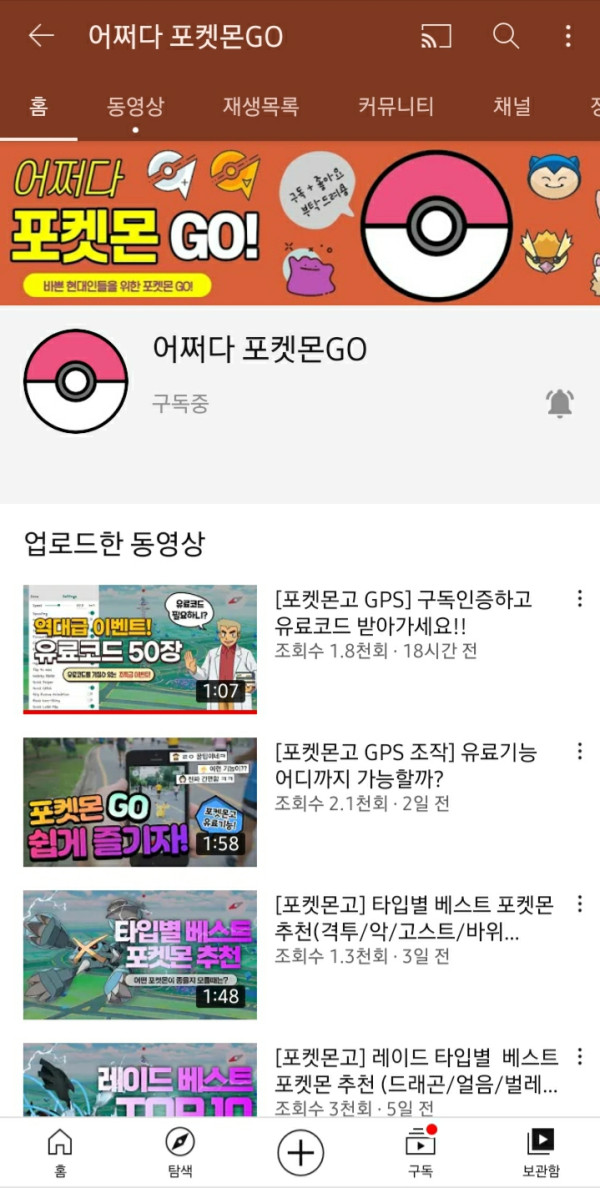Go back using the top arrow
This screenshot has width=600, height=1188.
[41, 37]
